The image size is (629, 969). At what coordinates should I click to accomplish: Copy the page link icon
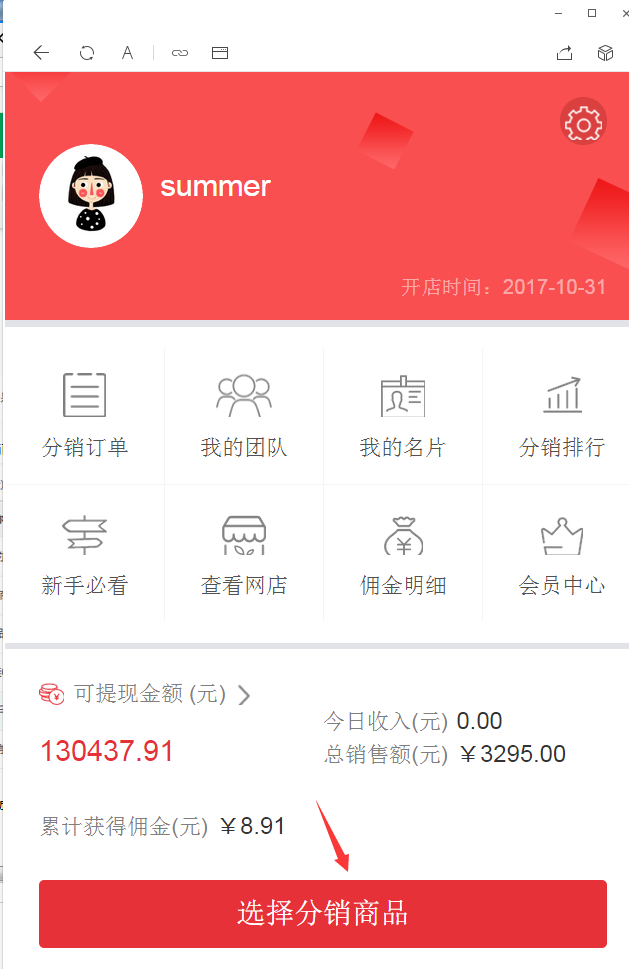pos(180,53)
